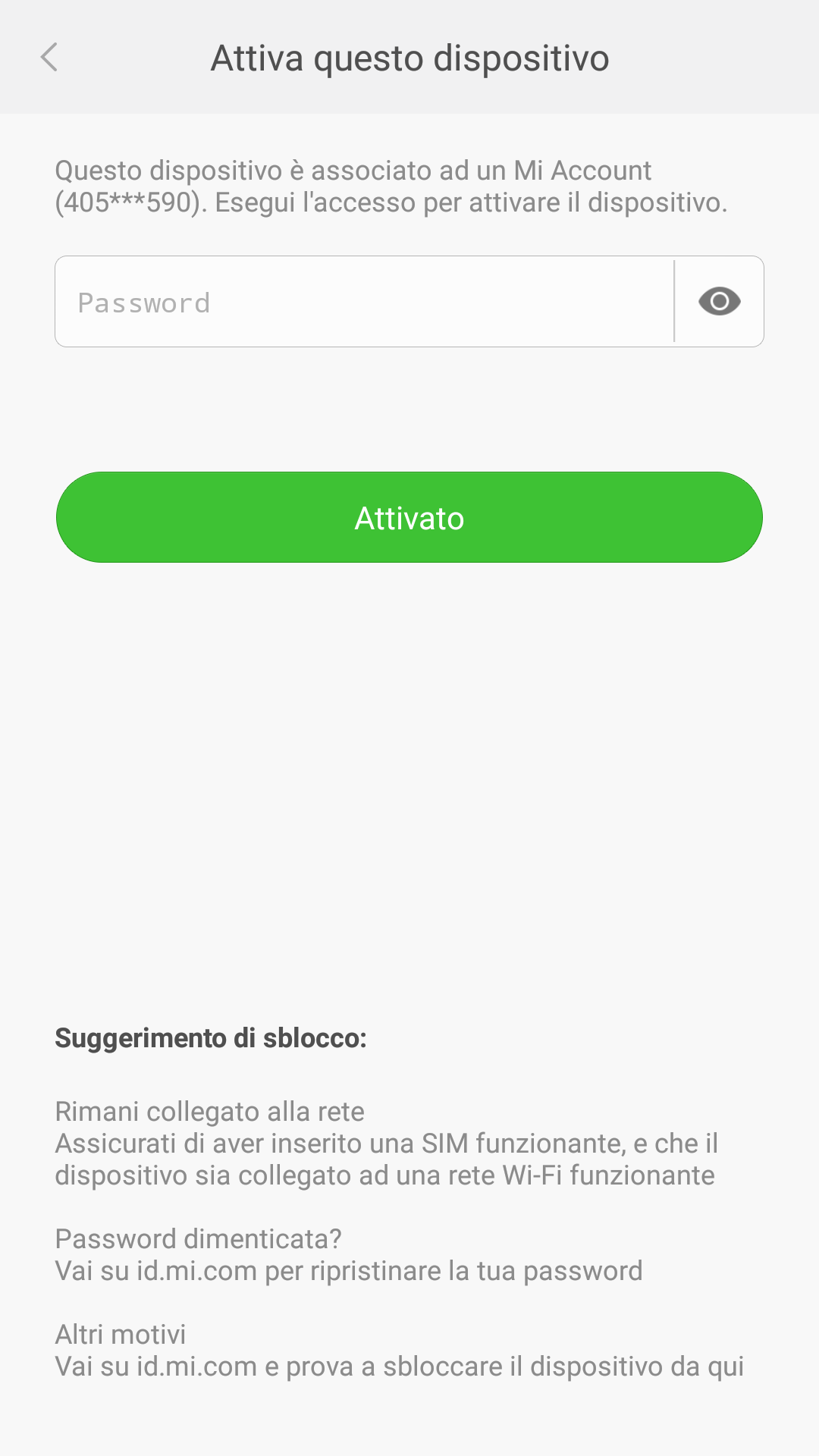Screen dimensions: 819x1456
Task: Tap the green Attivato button
Action: [x=409, y=517]
